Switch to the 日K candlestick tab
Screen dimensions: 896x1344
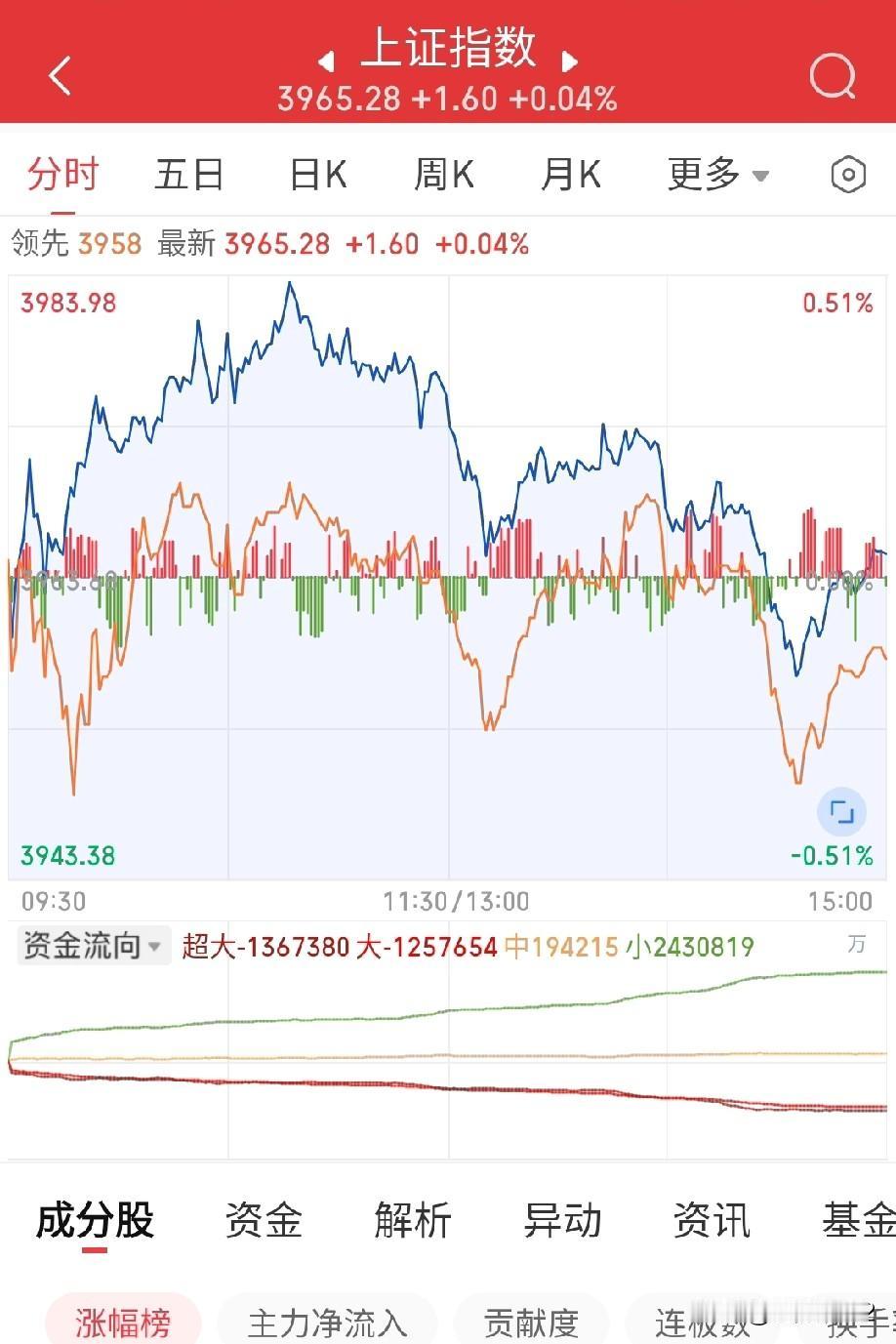click(x=314, y=174)
